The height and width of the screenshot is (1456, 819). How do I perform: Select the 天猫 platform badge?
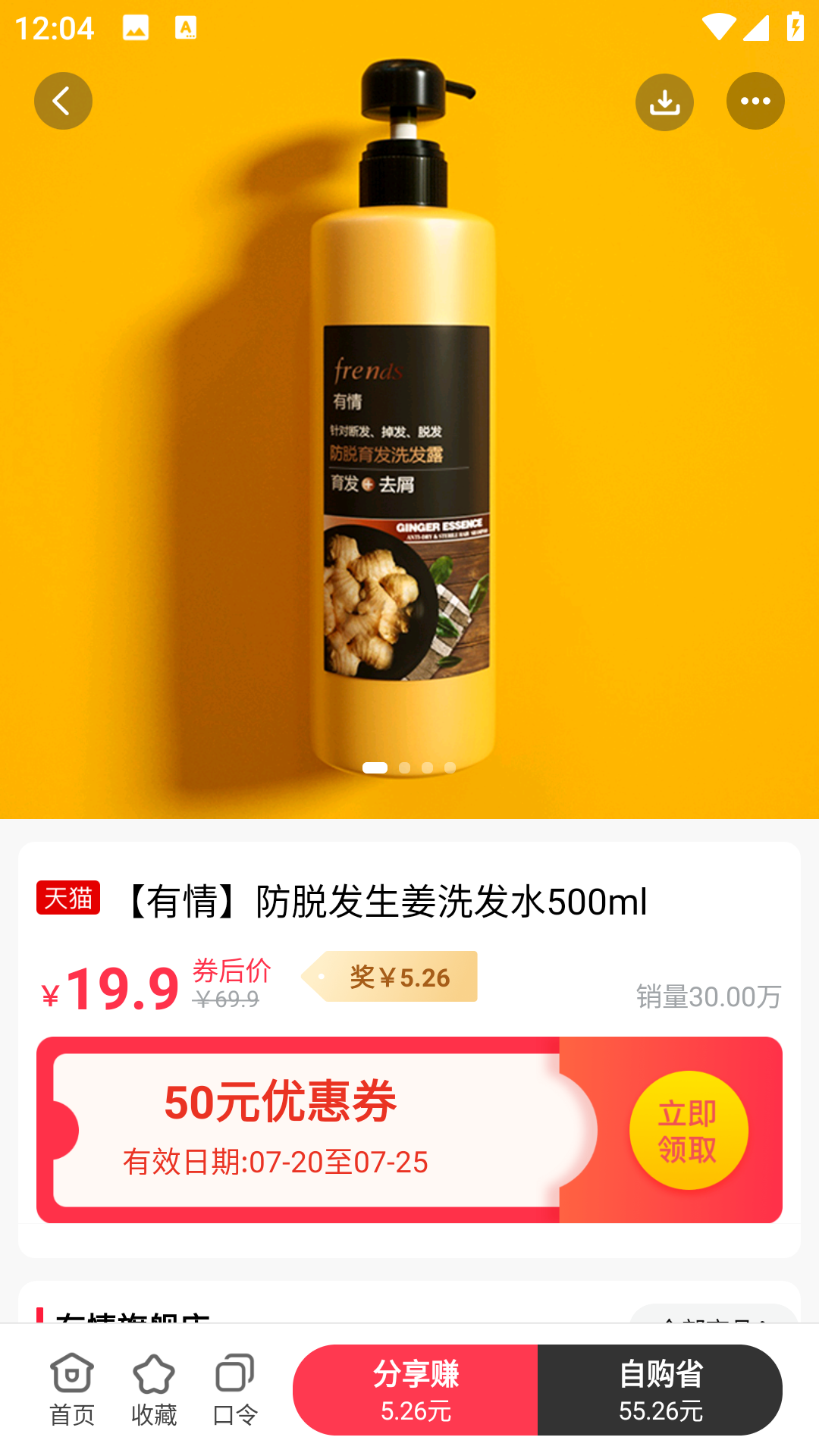coord(69,901)
